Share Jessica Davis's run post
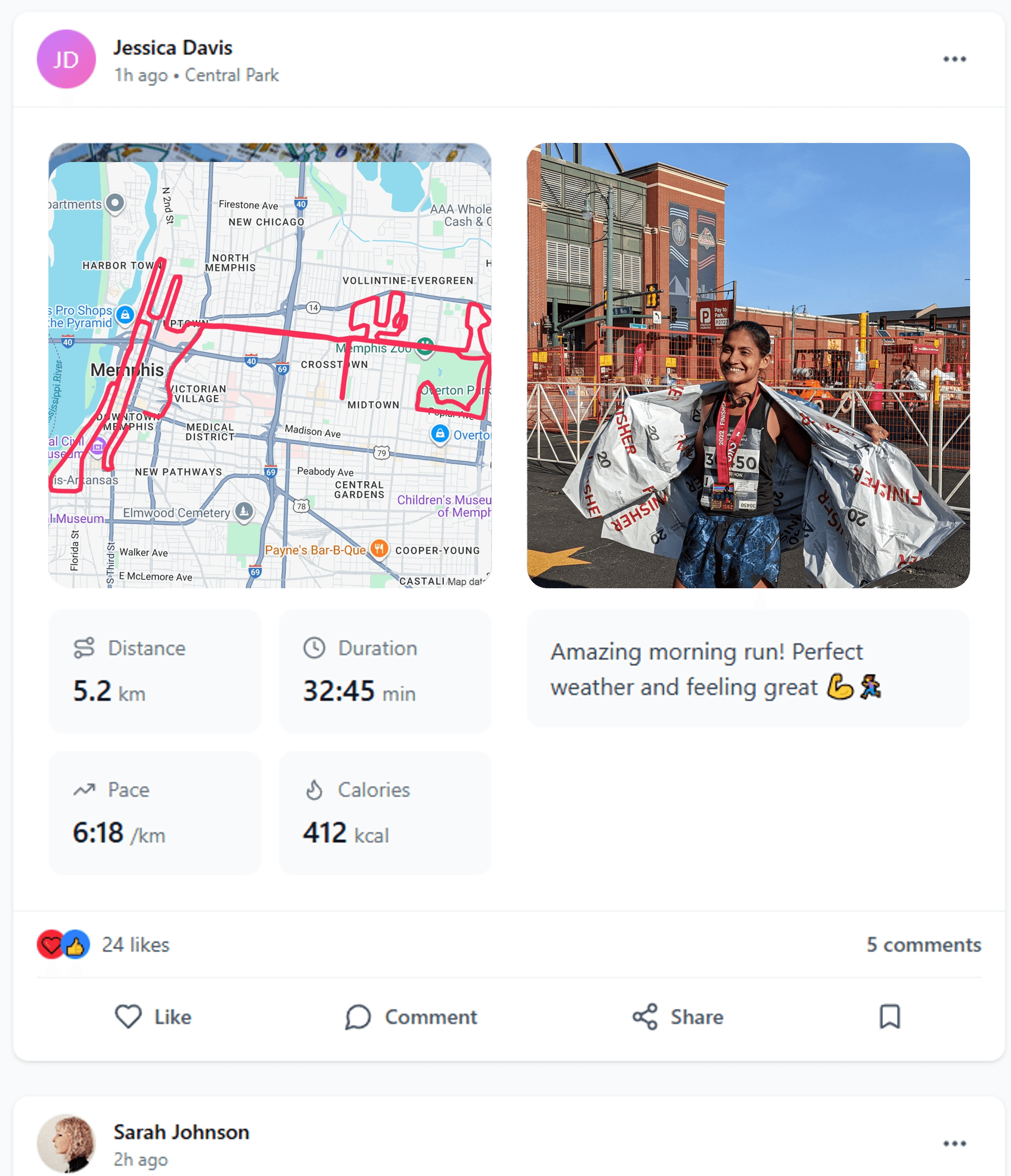 point(678,1016)
